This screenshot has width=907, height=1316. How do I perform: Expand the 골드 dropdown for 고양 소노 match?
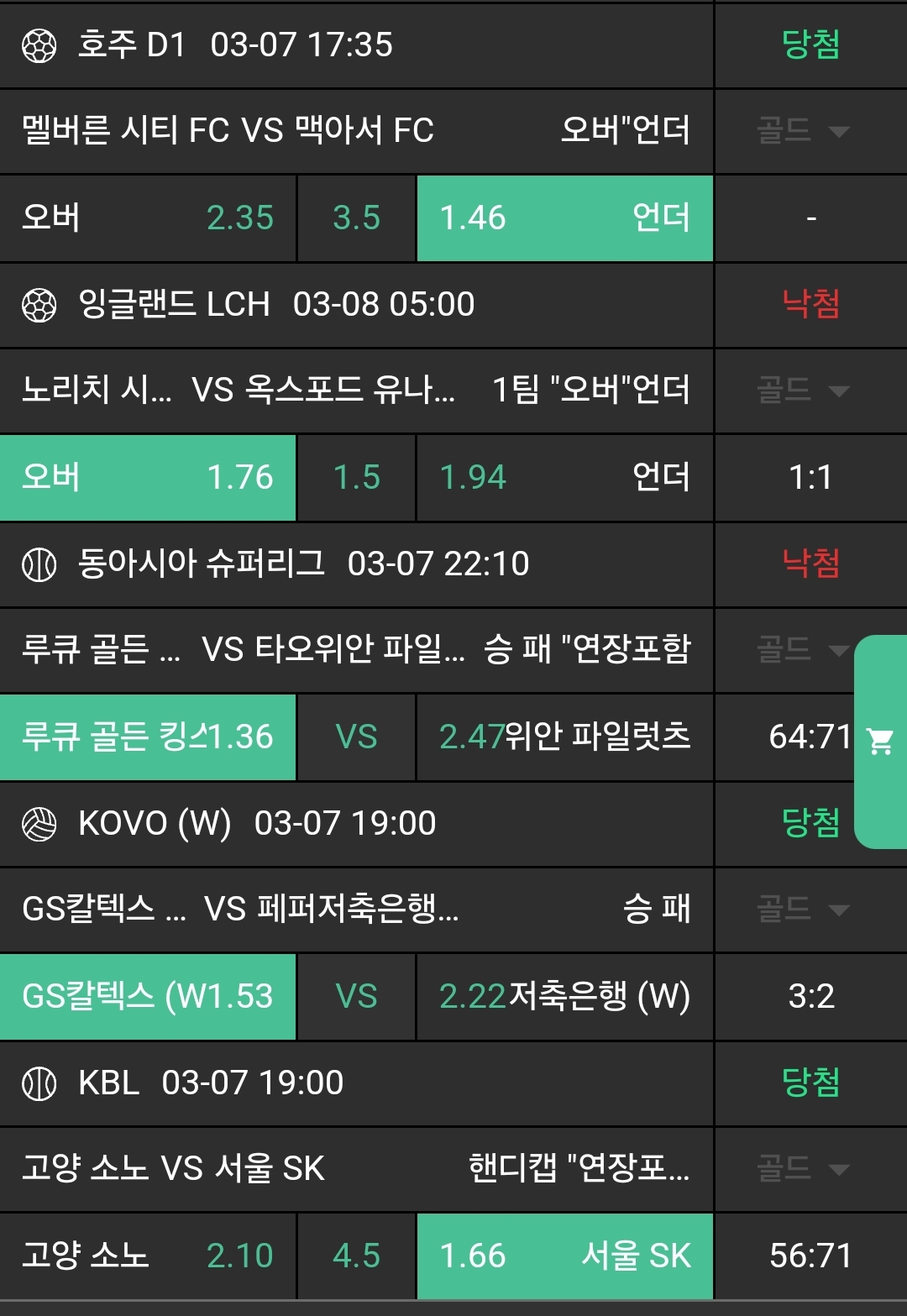804,1169
